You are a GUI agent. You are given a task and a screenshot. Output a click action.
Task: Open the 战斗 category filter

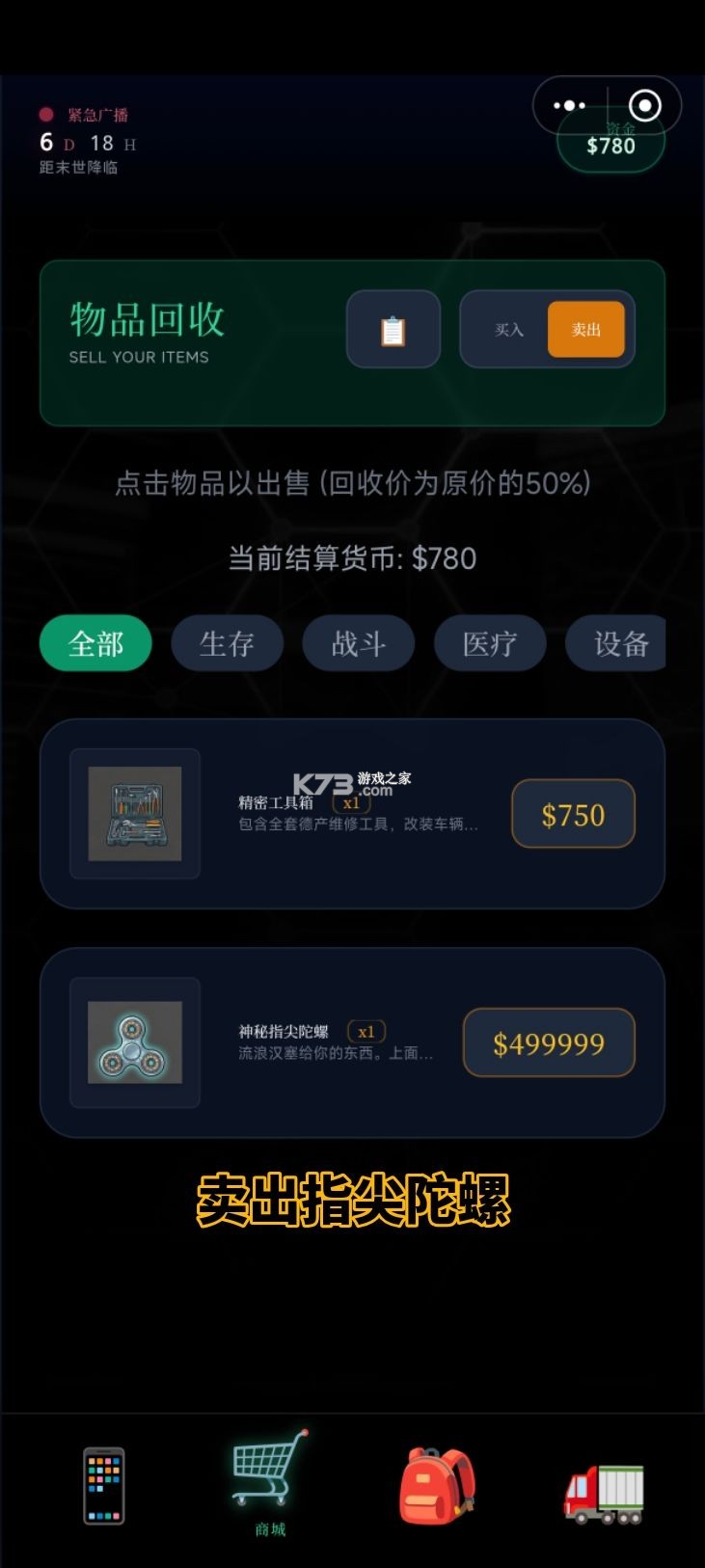(x=358, y=642)
